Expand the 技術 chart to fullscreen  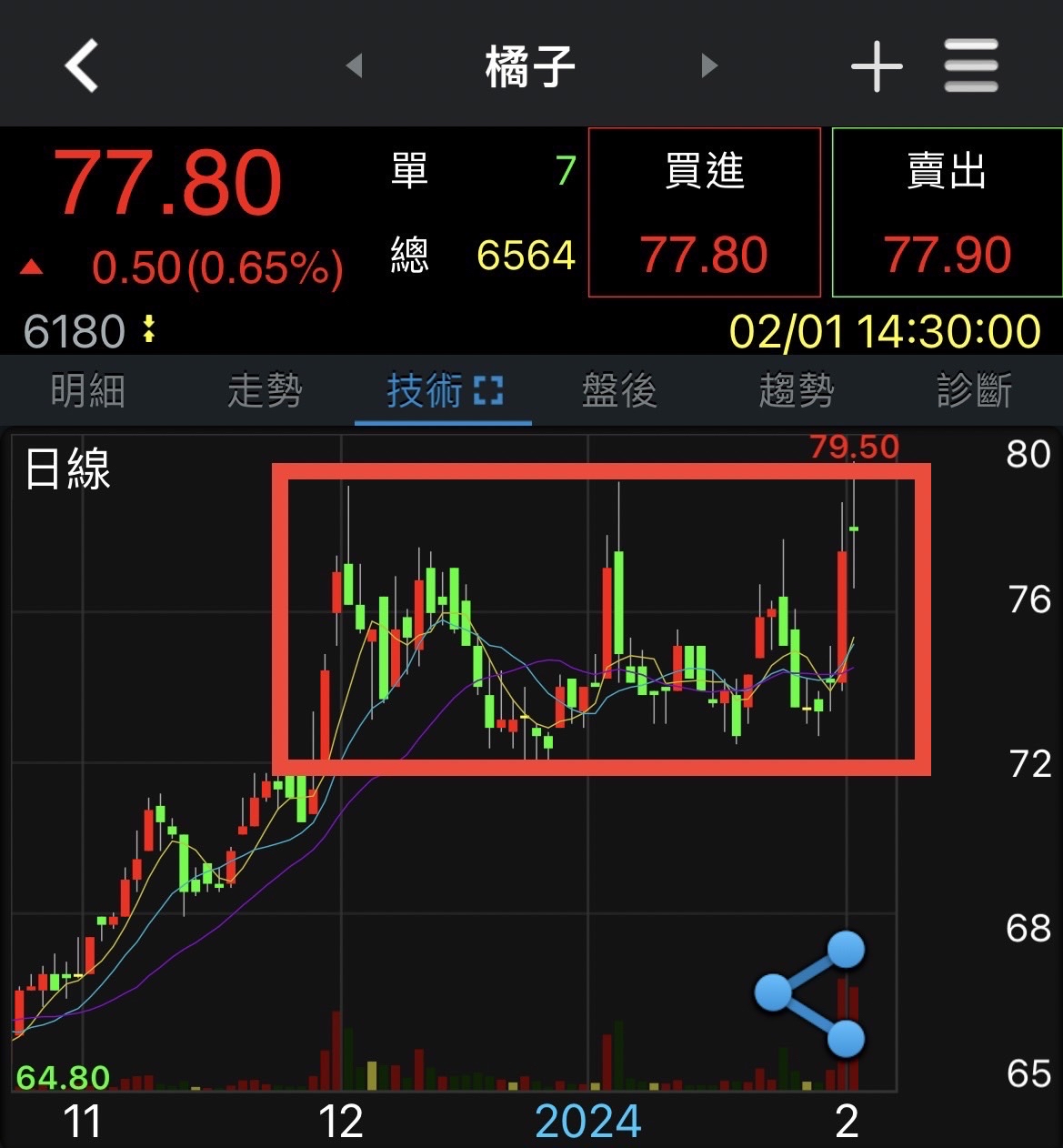pos(488,391)
